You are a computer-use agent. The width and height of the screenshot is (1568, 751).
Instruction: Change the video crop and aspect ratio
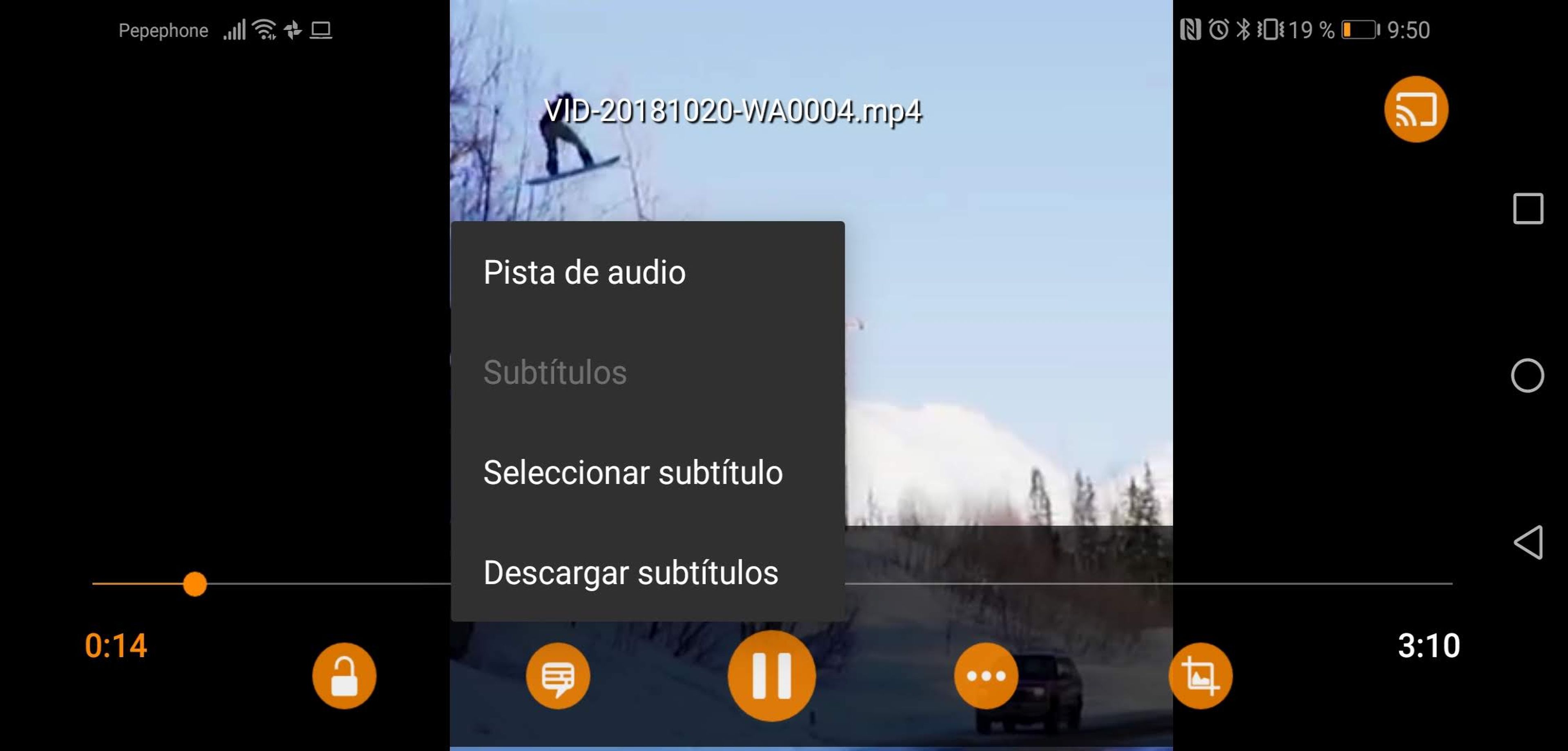[x=1200, y=675]
